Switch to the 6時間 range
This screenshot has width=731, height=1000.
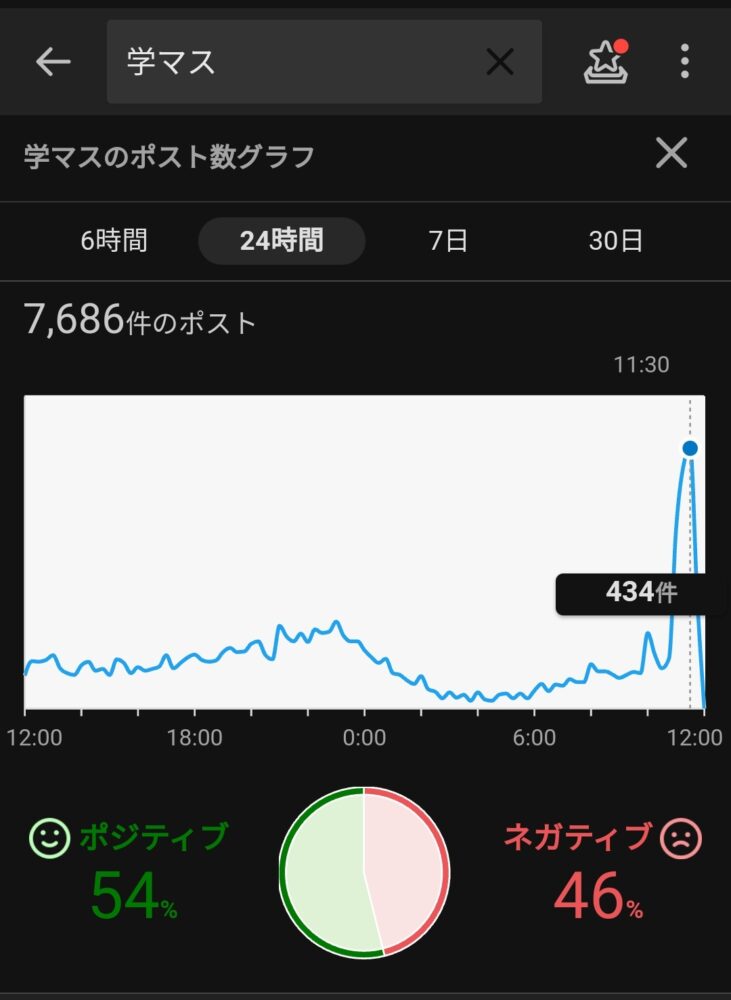[x=114, y=241]
